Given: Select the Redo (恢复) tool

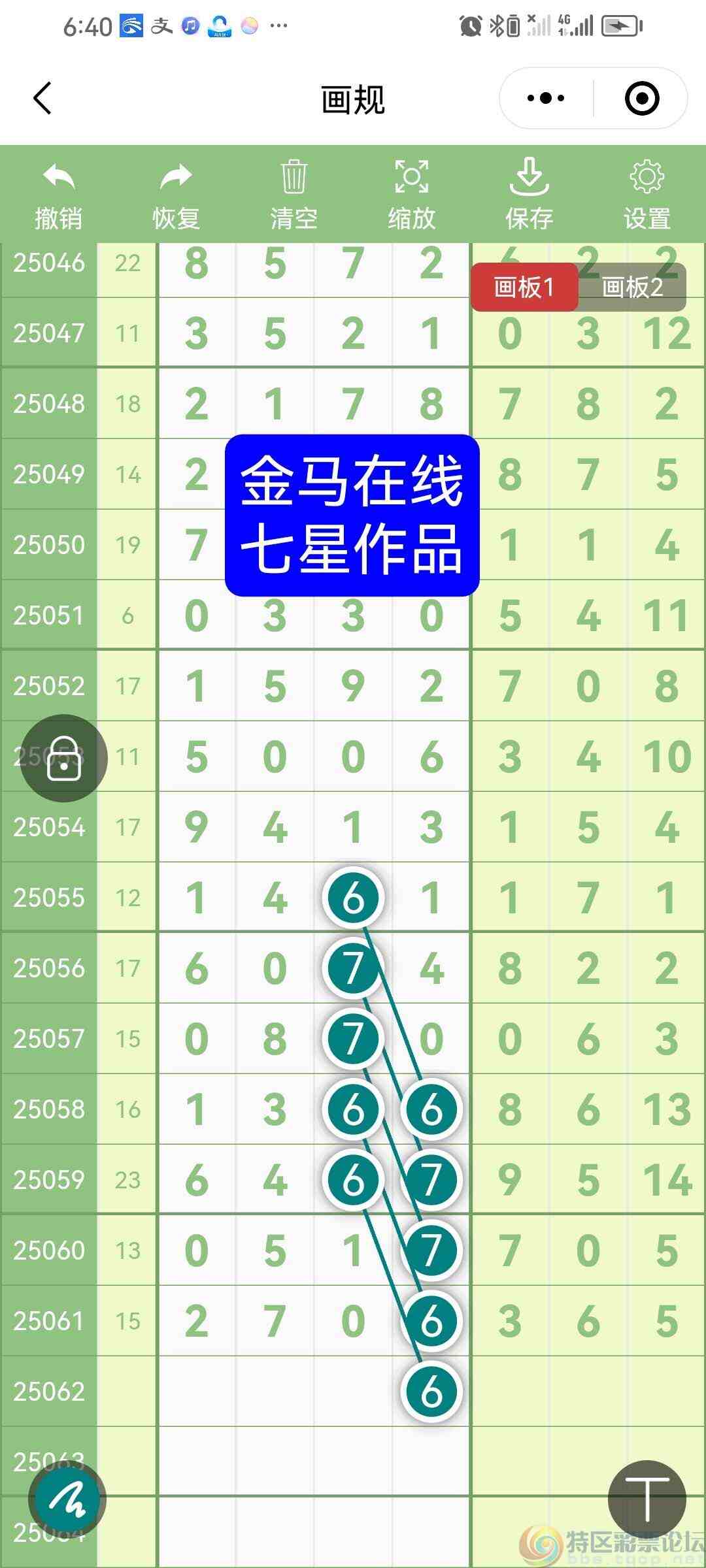Looking at the screenshot, I should coord(175,193).
